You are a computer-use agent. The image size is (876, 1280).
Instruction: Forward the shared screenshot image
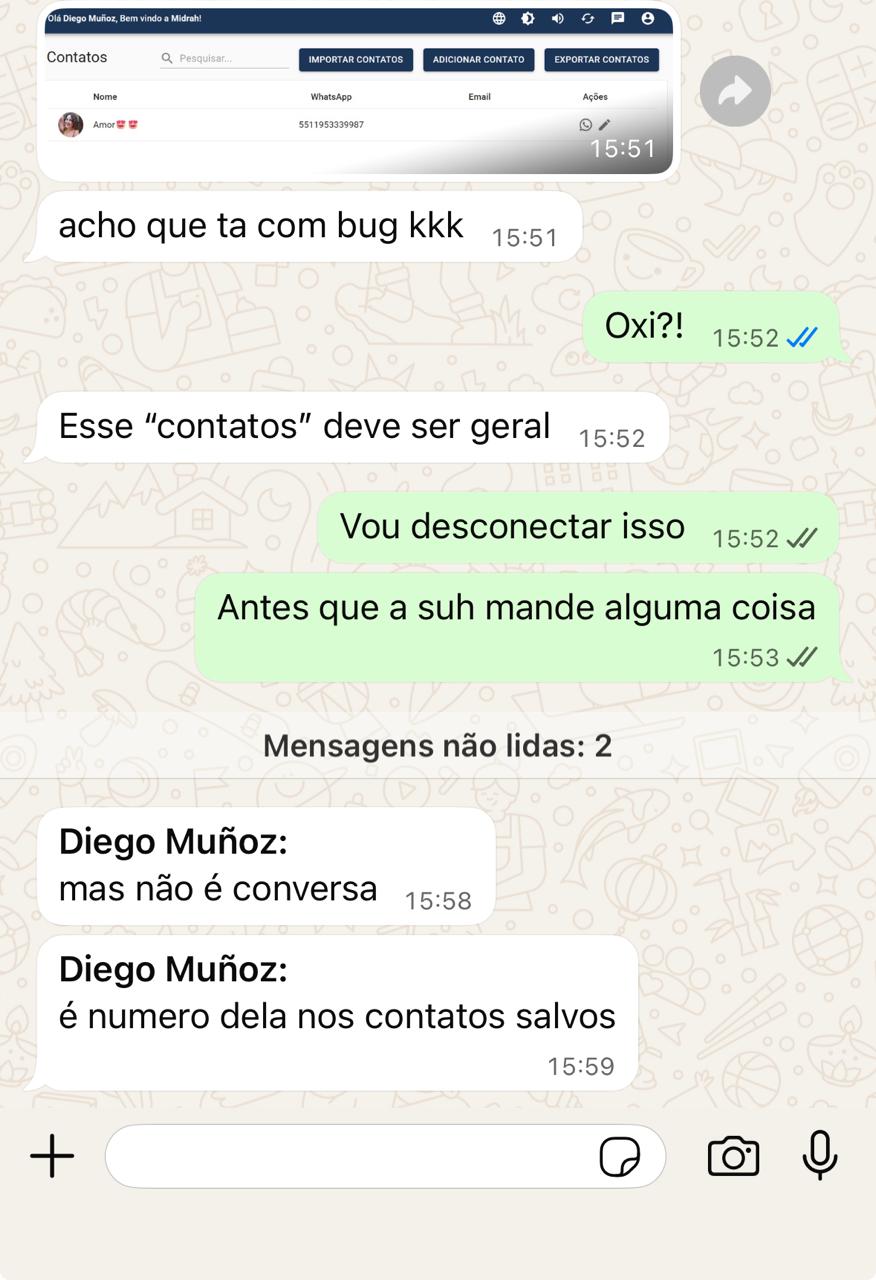tap(735, 92)
